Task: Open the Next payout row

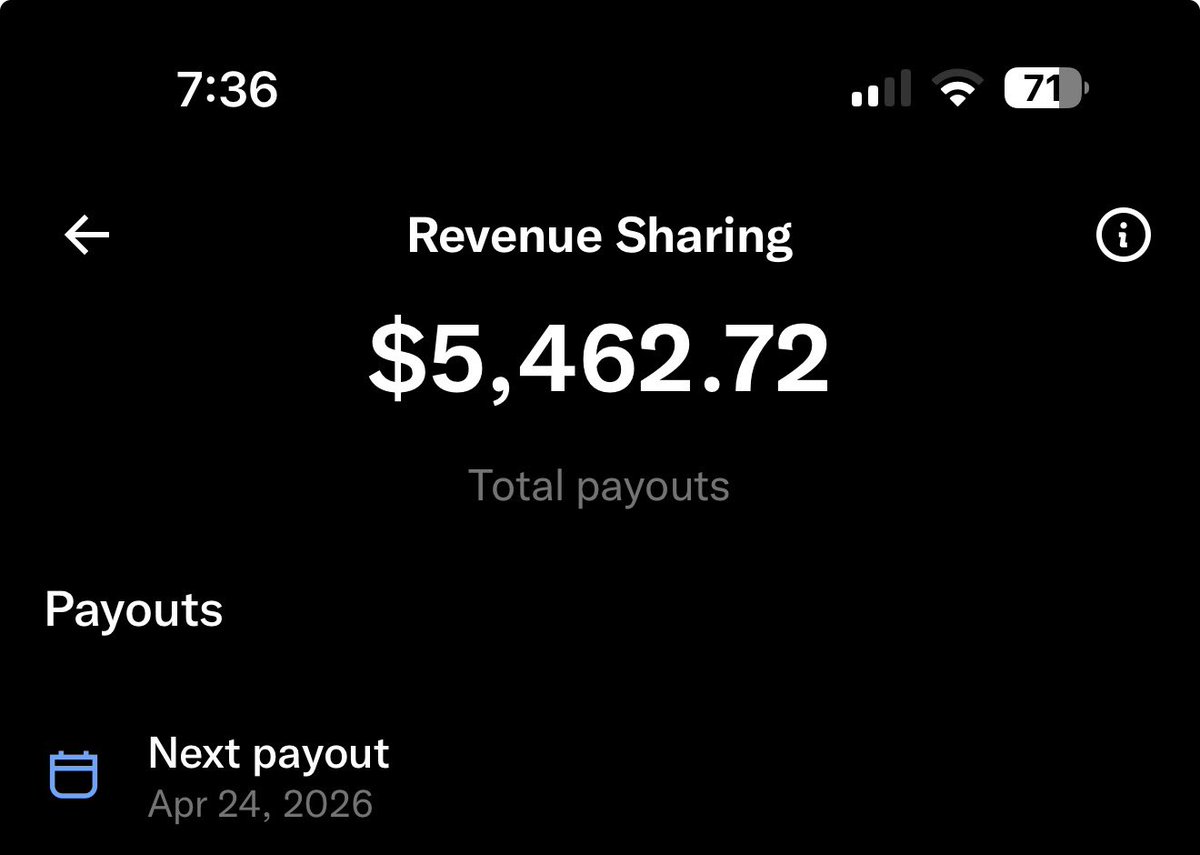Action: tap(268, 777)
